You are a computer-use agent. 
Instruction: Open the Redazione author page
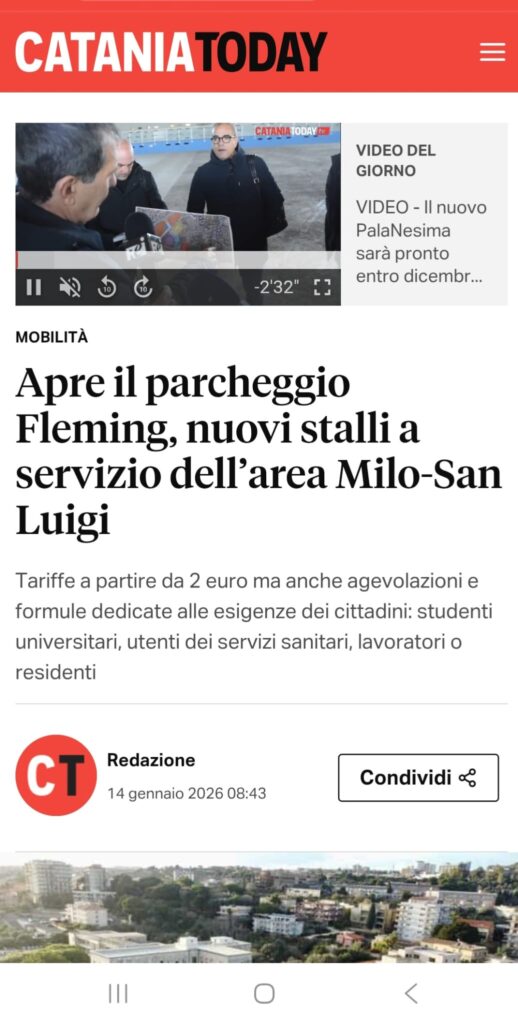(151, 760)
